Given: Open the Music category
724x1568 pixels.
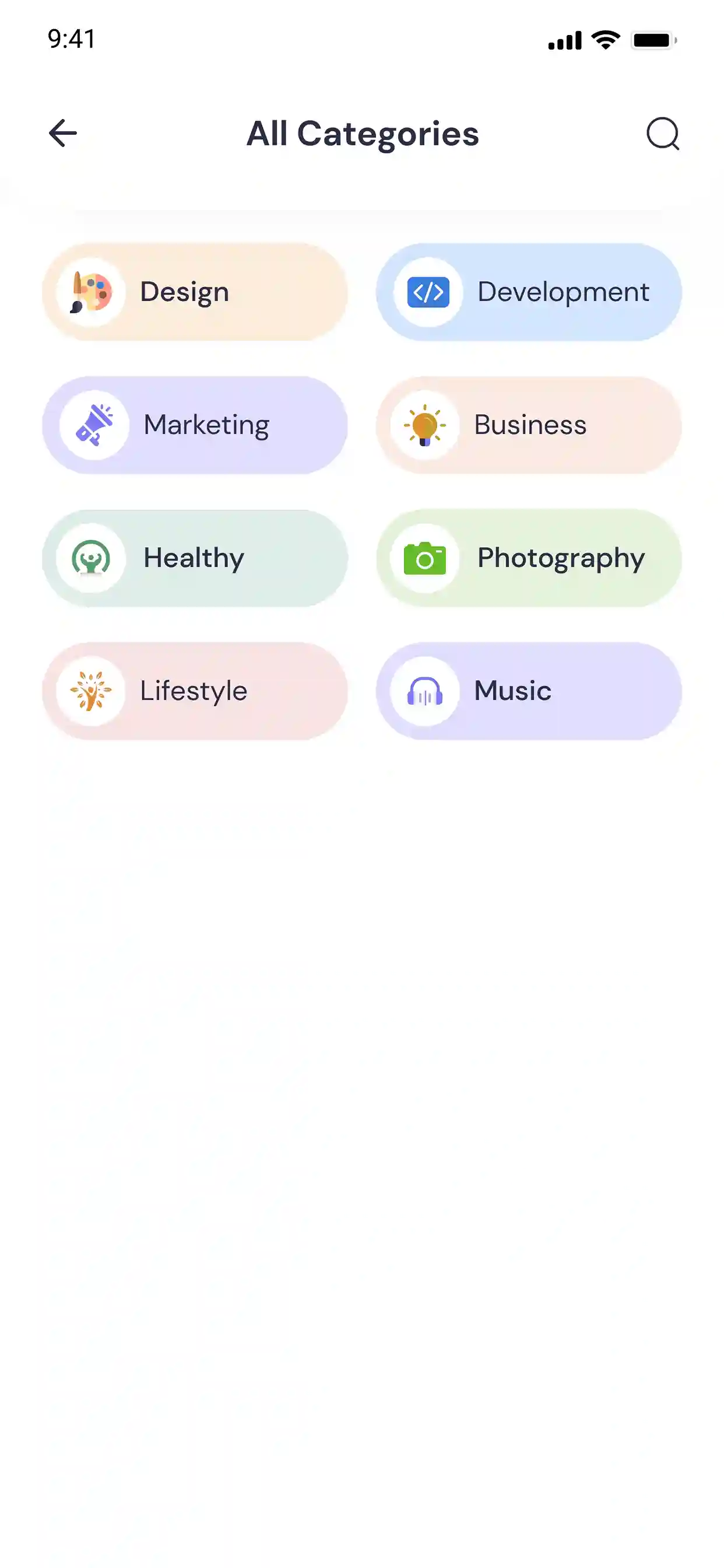Looking at the screenshot, I should 529,691.
